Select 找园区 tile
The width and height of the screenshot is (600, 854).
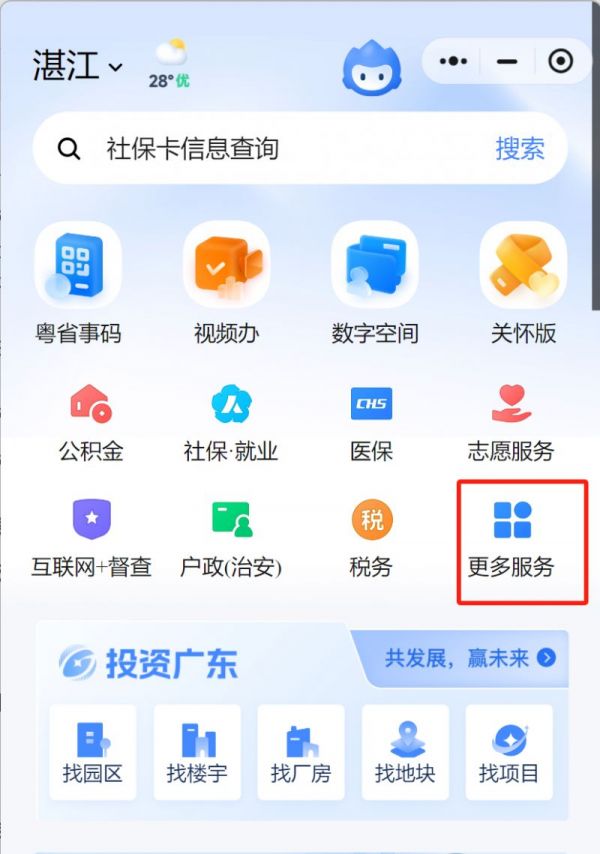(x=92, y=751)
